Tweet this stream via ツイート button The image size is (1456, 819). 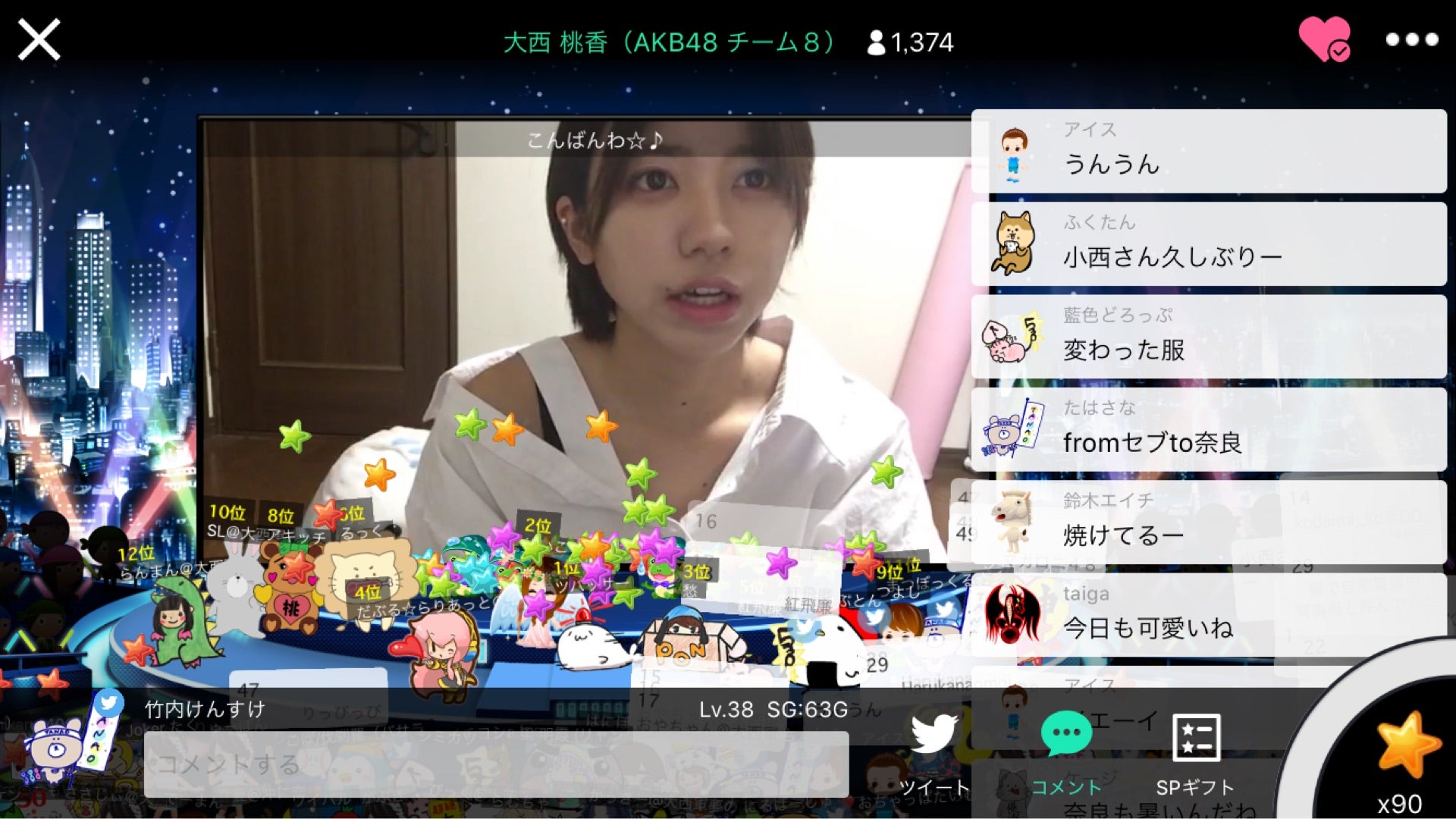(934, 751)
